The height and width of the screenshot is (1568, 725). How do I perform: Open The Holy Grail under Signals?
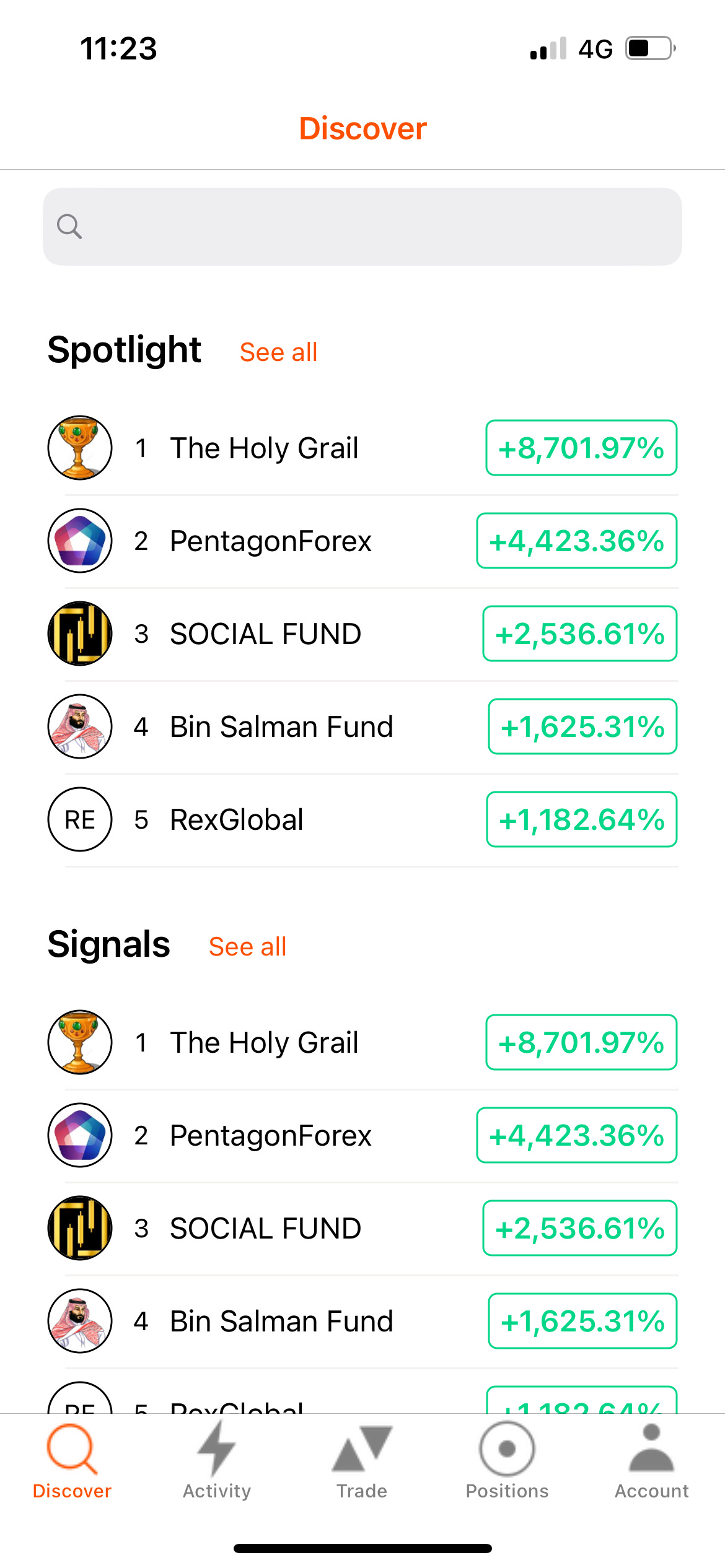pos(362,1042)
